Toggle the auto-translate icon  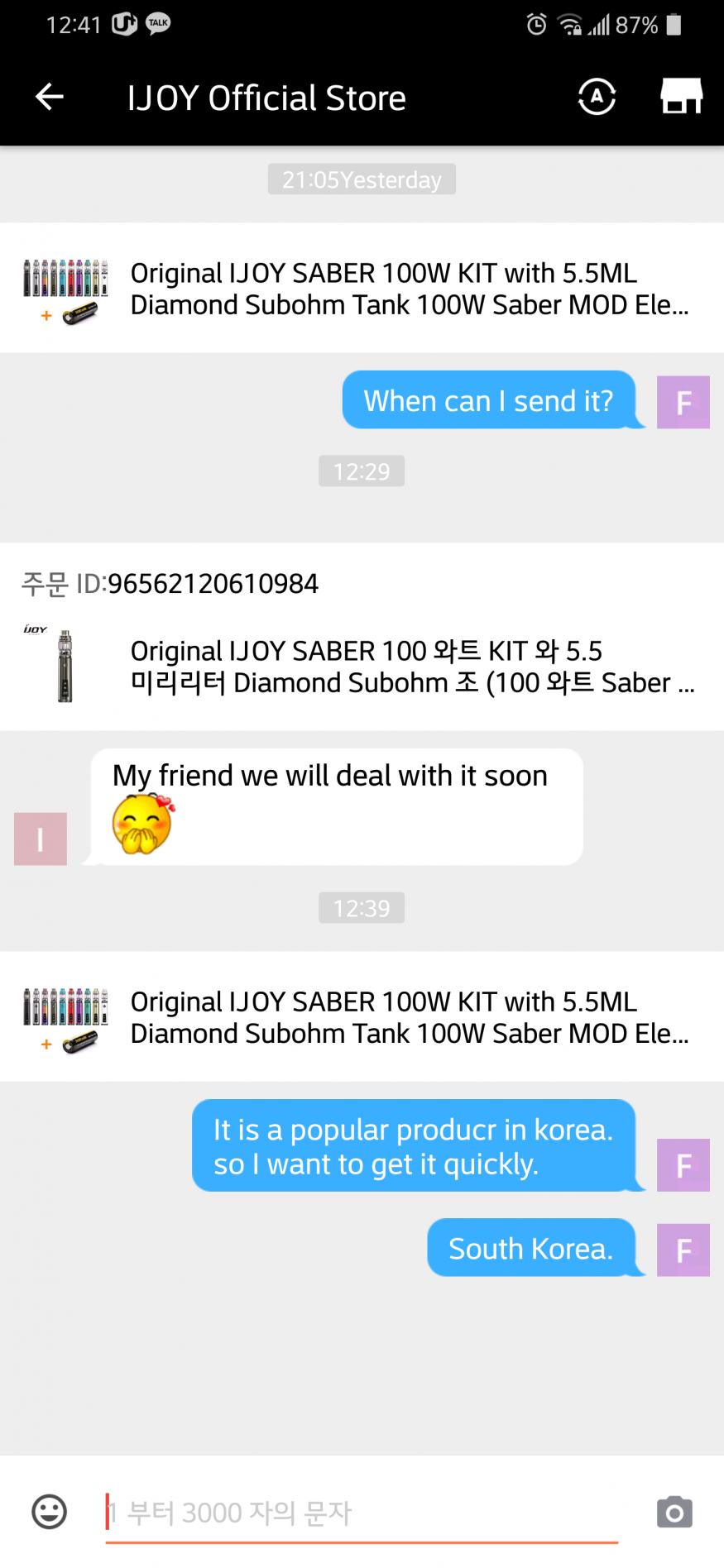pyautogui.click(x=597, y=98)
